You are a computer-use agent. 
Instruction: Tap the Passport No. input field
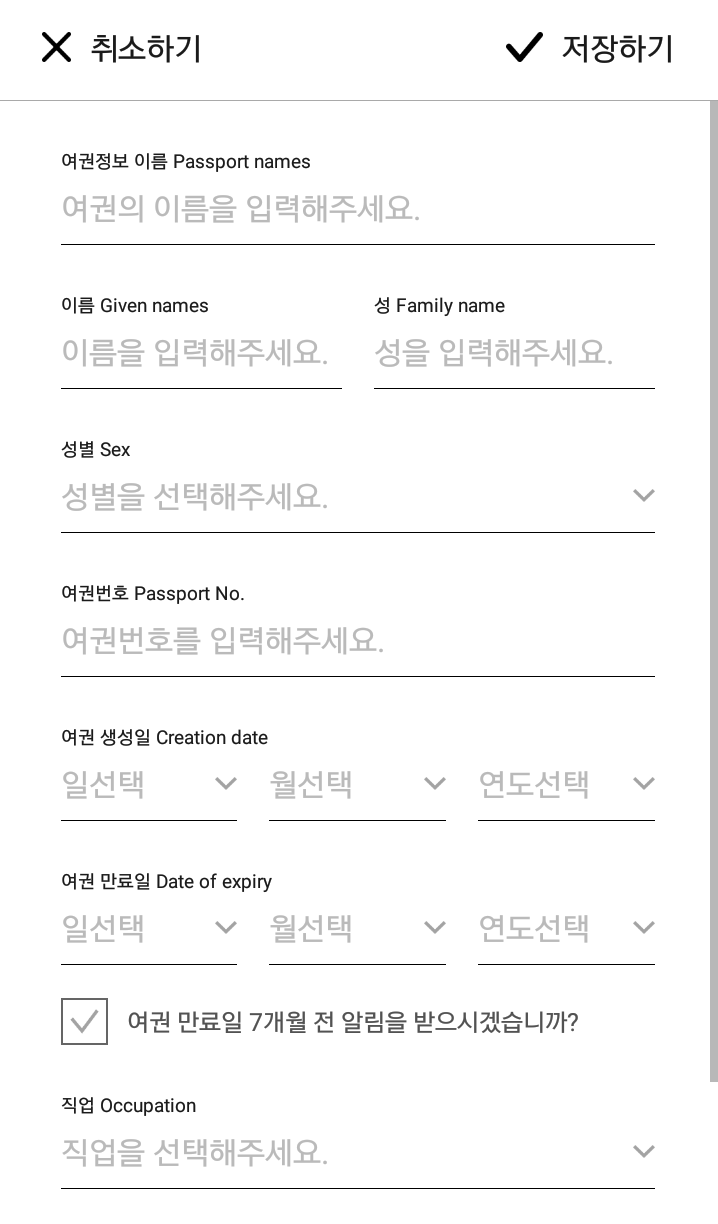point(358,641)
